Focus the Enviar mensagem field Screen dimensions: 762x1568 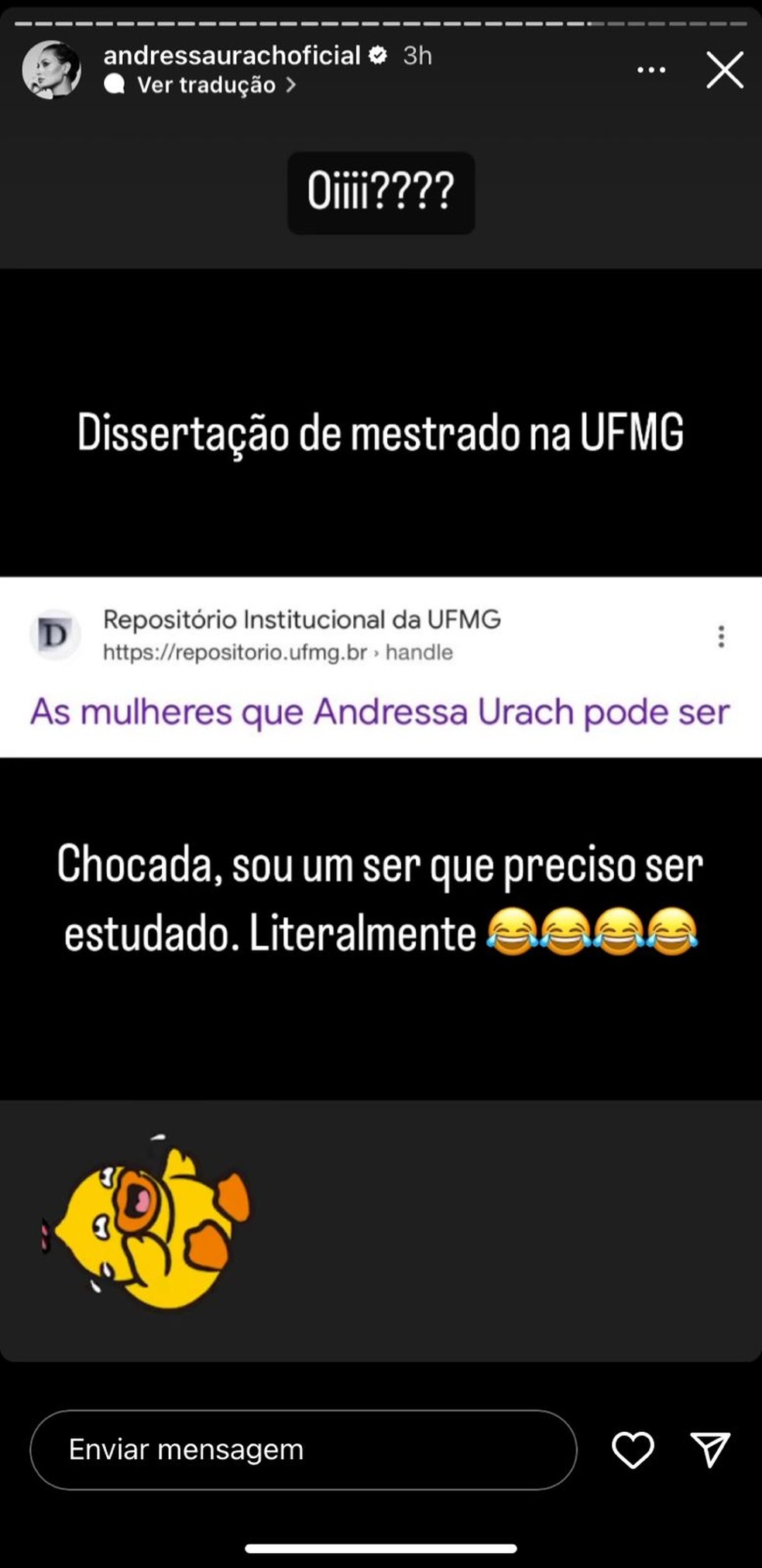click(x=303, y=1449)
